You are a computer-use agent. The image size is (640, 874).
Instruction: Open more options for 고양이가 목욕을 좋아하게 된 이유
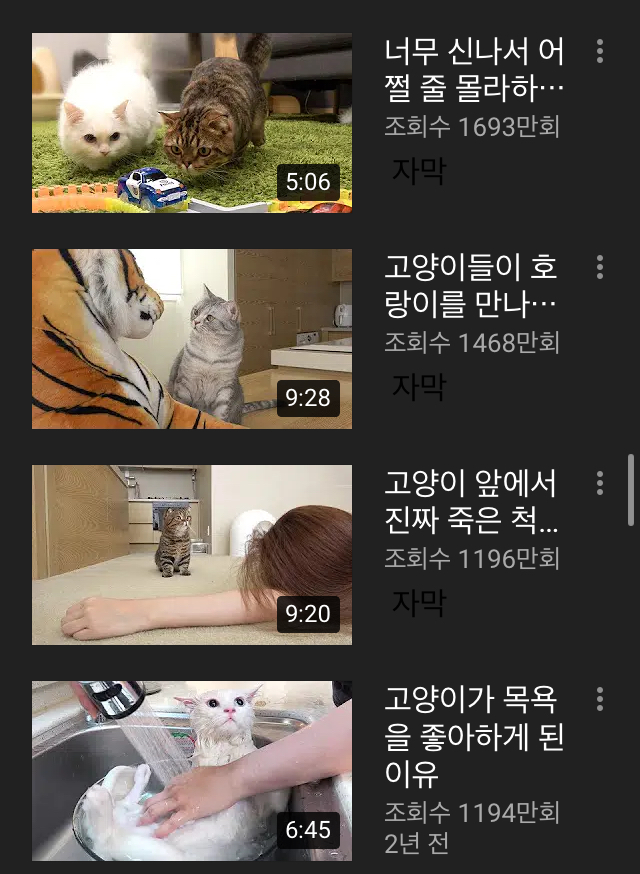tap(600, 699)
